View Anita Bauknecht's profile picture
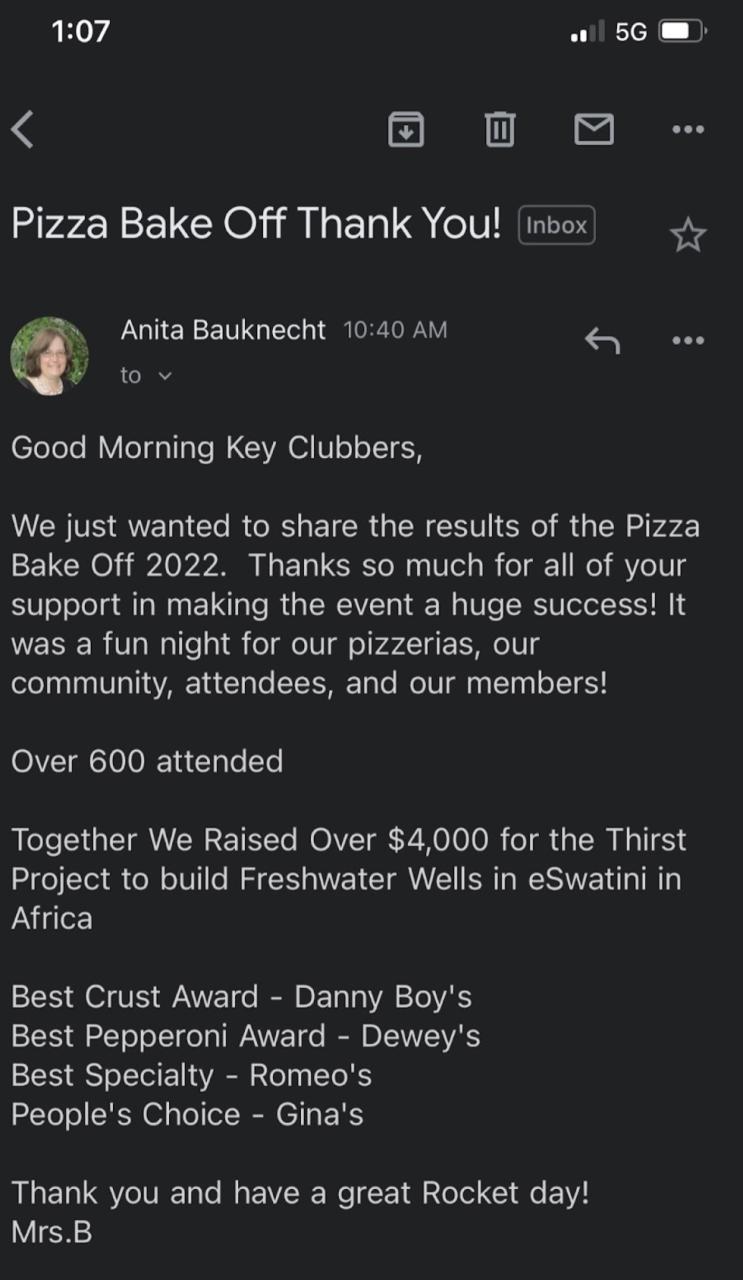The width and height of the screenshot is (743, 1280). point(49,356)
